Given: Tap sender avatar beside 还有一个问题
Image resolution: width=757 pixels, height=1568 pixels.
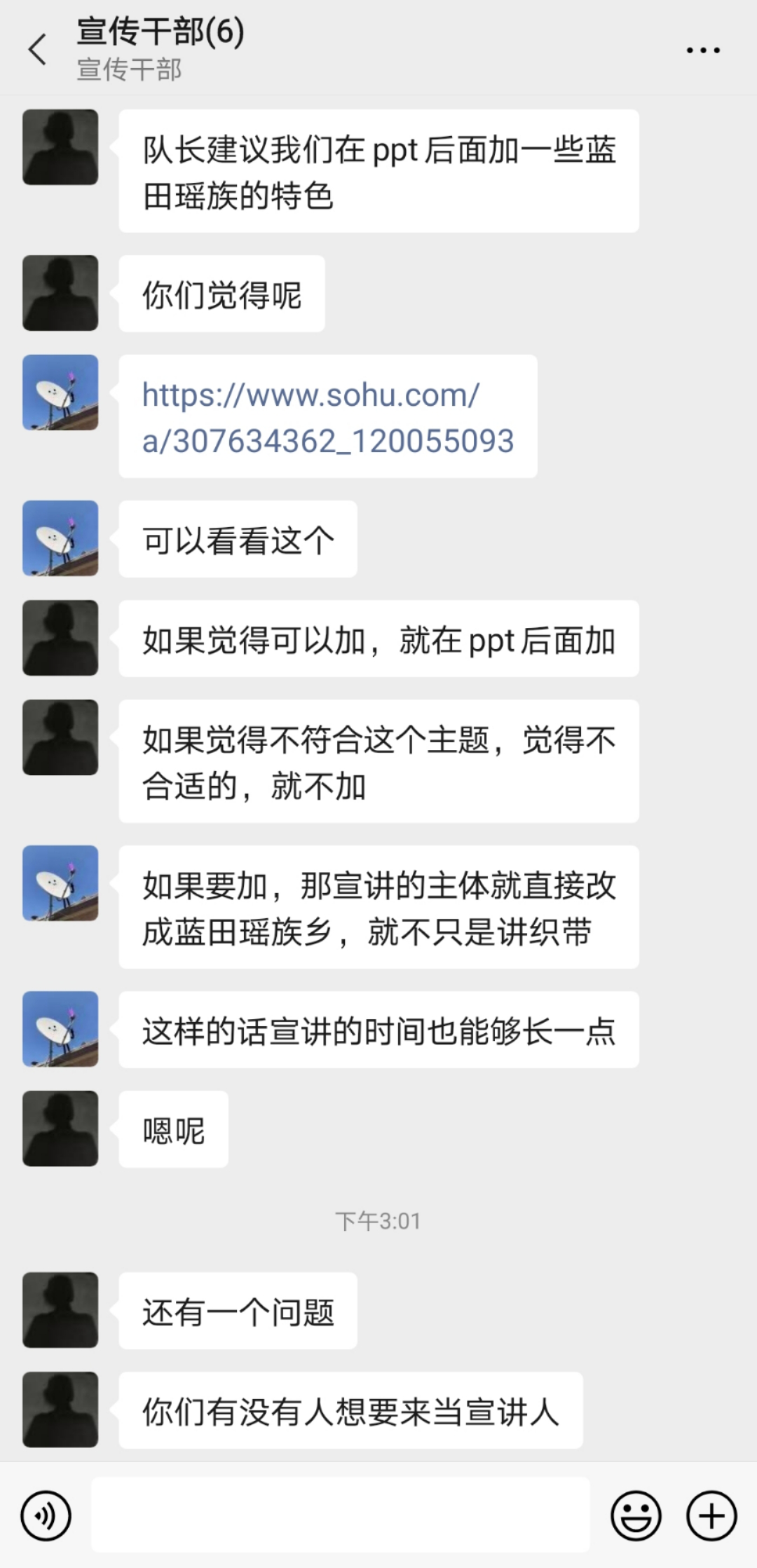Looking at the screenshot, I should coord(60,1310).
